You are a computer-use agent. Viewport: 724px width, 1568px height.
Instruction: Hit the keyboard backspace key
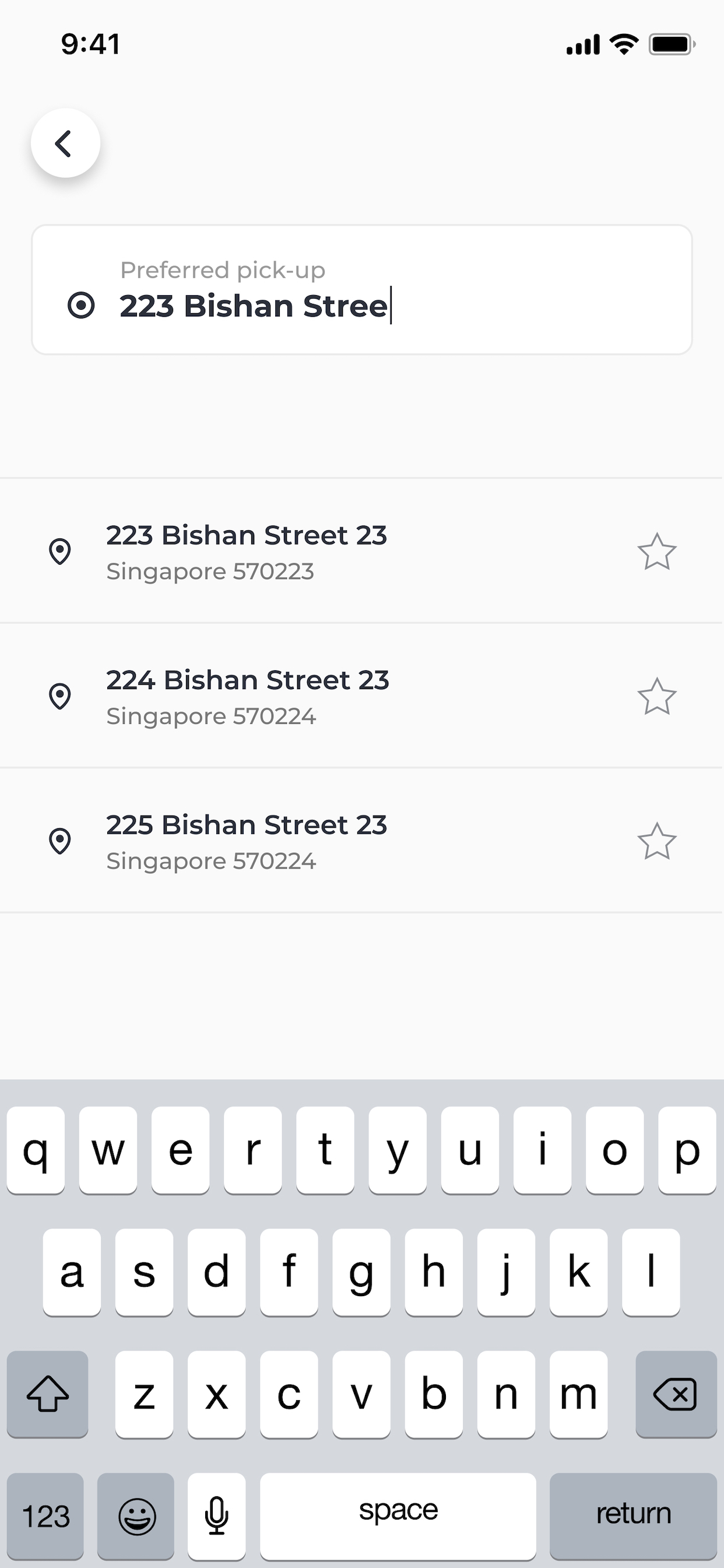(676, 1394)
